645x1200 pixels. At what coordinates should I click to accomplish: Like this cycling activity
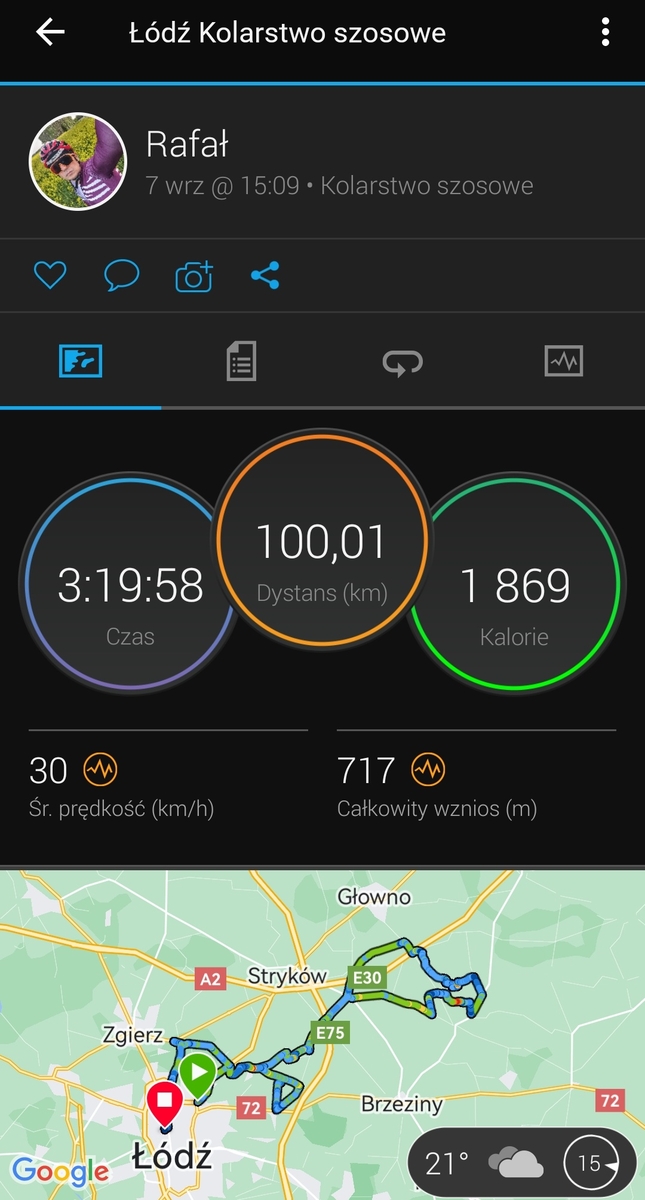point(50,275)
